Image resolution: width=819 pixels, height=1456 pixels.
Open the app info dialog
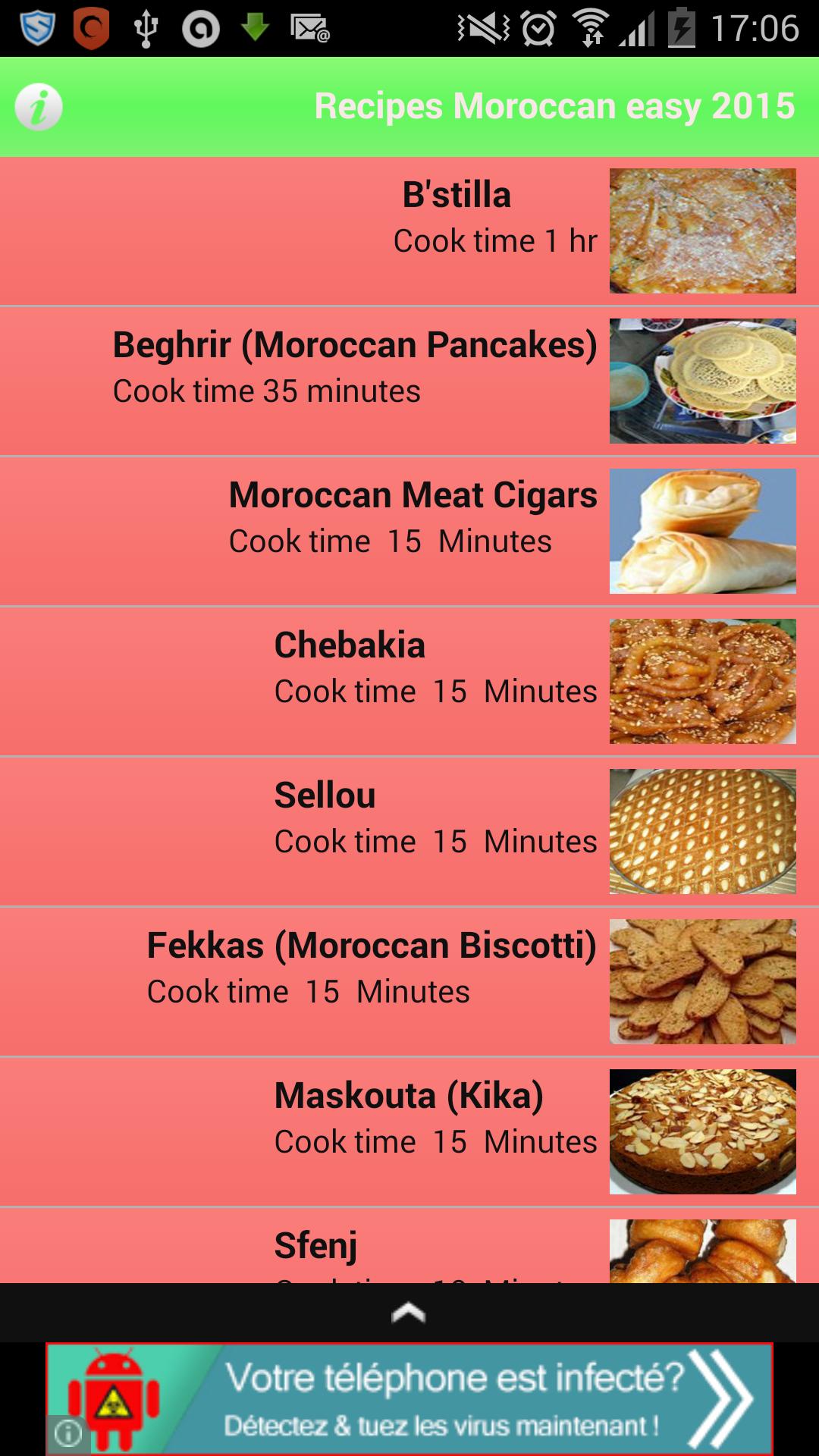(x=39, y=106)
